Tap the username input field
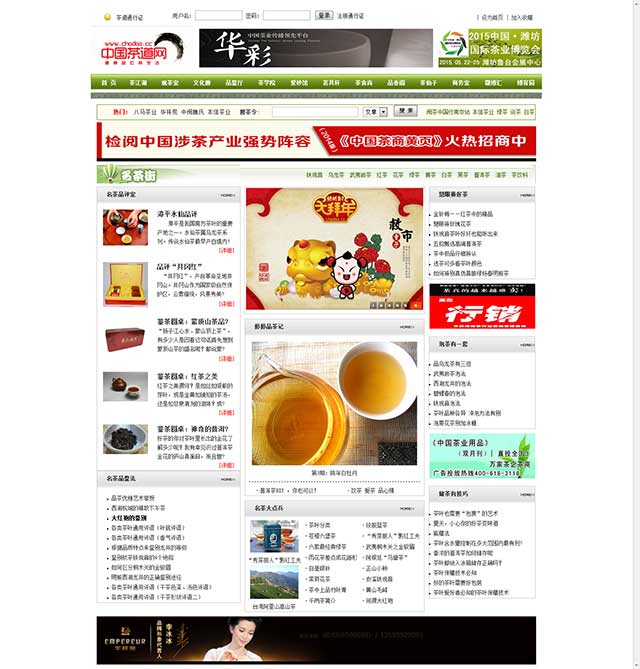This screenshot has height=669, width=640. pos(218,16)
